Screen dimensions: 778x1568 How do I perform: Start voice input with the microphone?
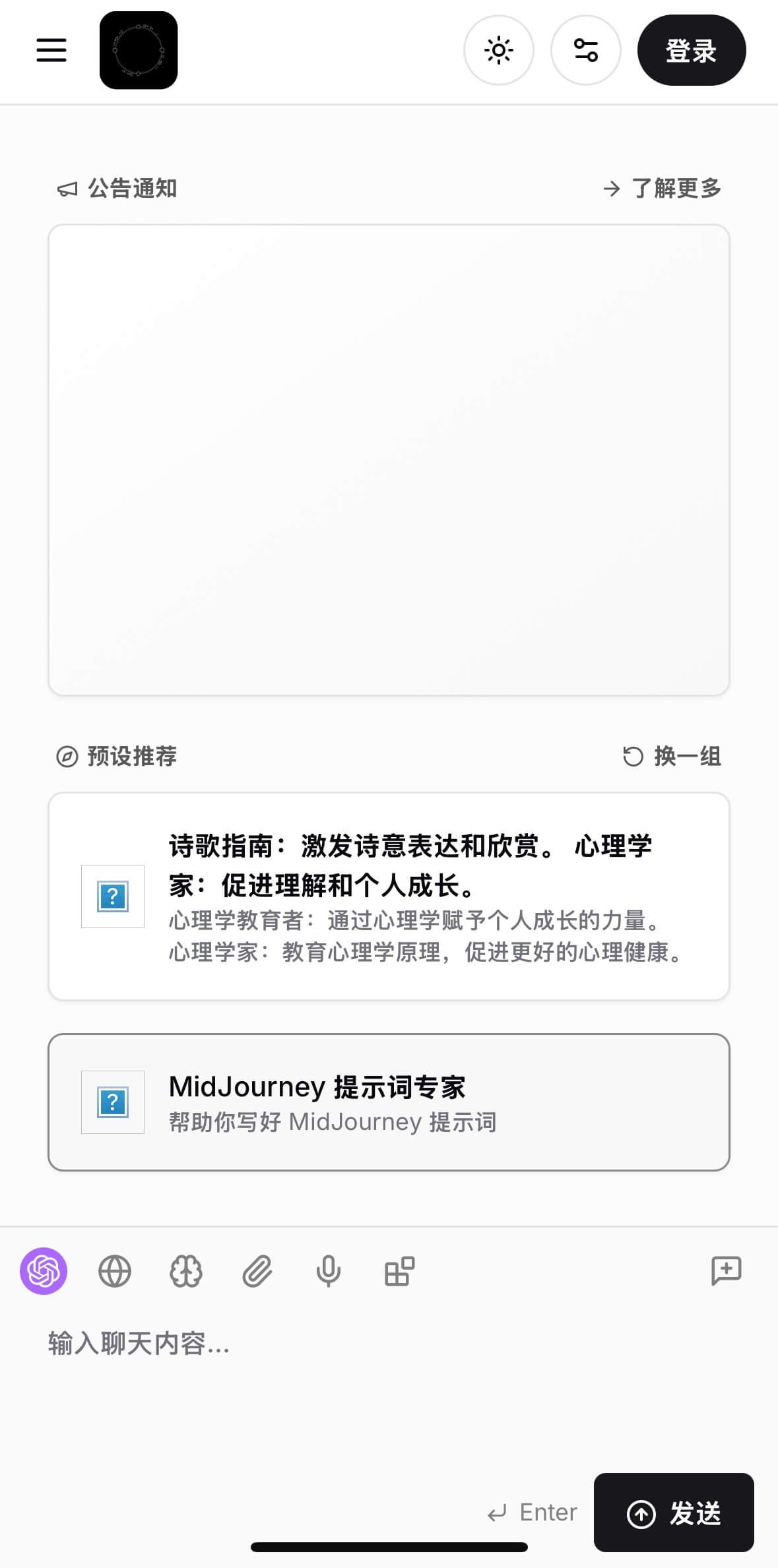coord(328,1270)
